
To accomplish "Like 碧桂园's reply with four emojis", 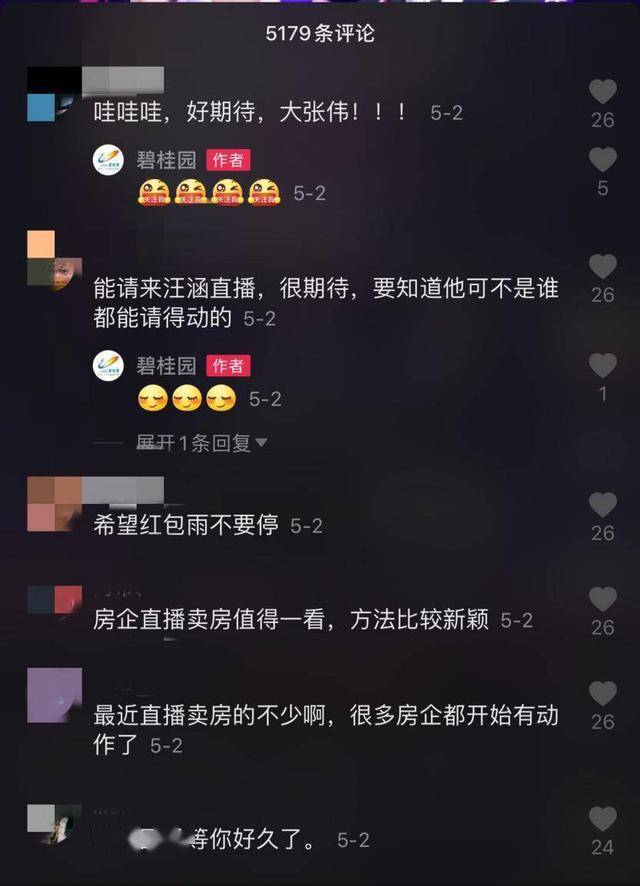I will pos(602,160).
